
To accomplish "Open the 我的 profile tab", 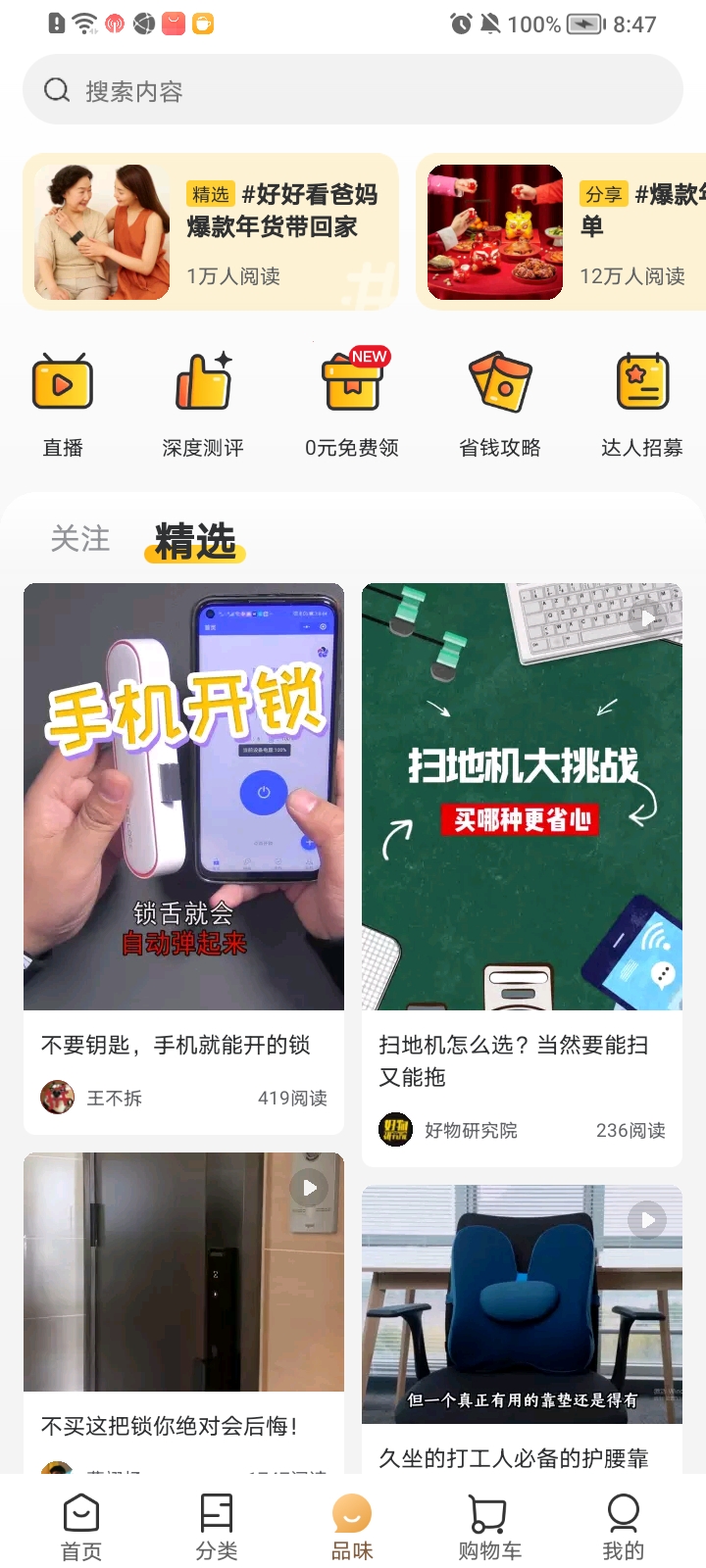I will point(624,1526).
